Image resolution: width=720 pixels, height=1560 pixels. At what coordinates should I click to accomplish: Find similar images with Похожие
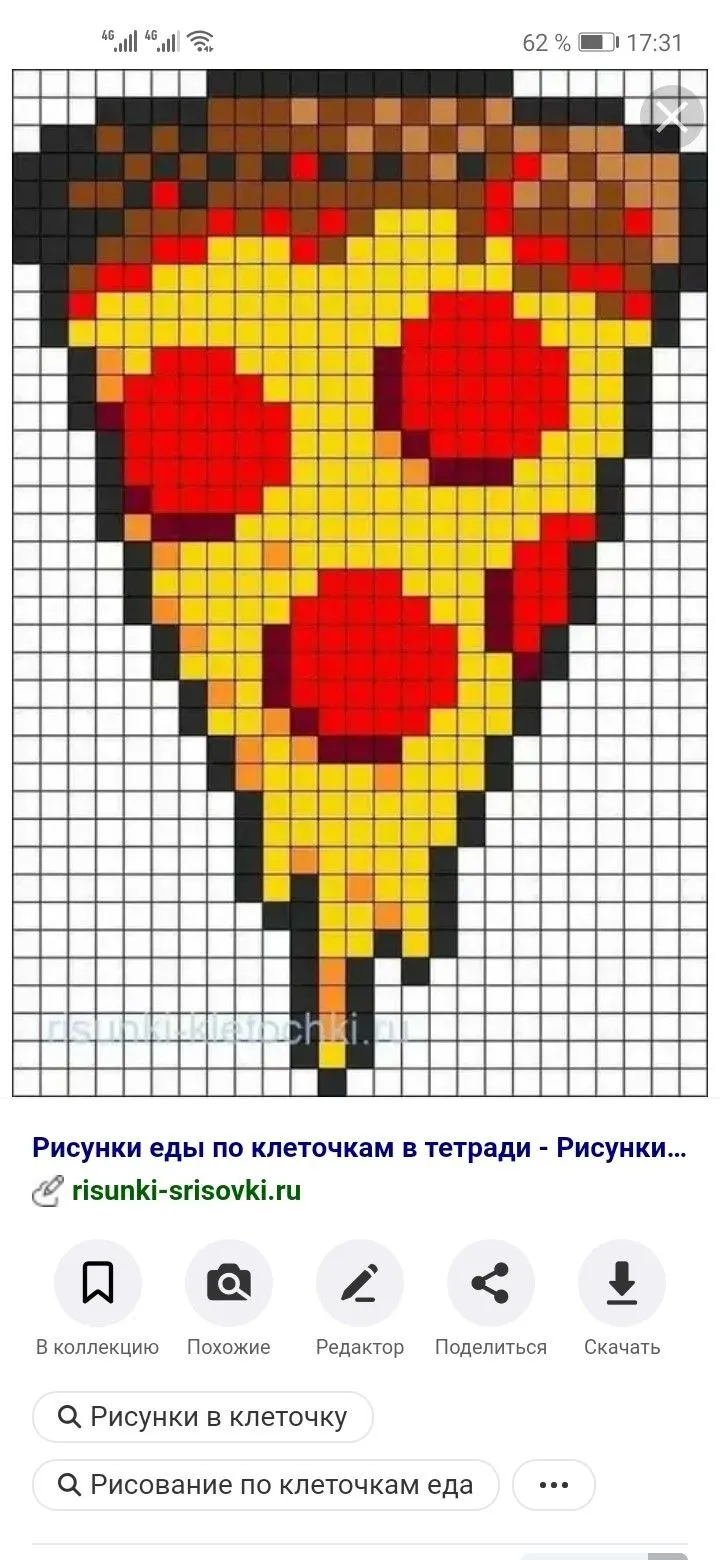pyautogui.click(x=229, y=1298)
